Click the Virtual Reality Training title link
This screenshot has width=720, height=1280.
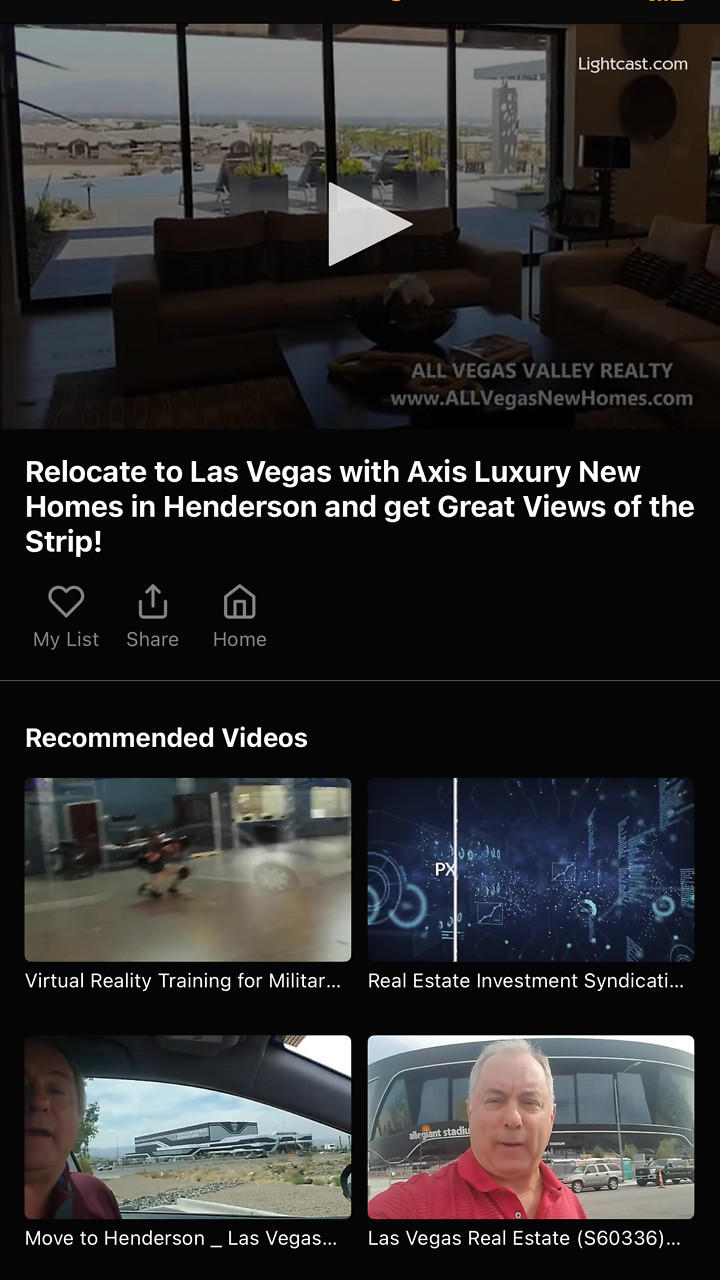183,981
